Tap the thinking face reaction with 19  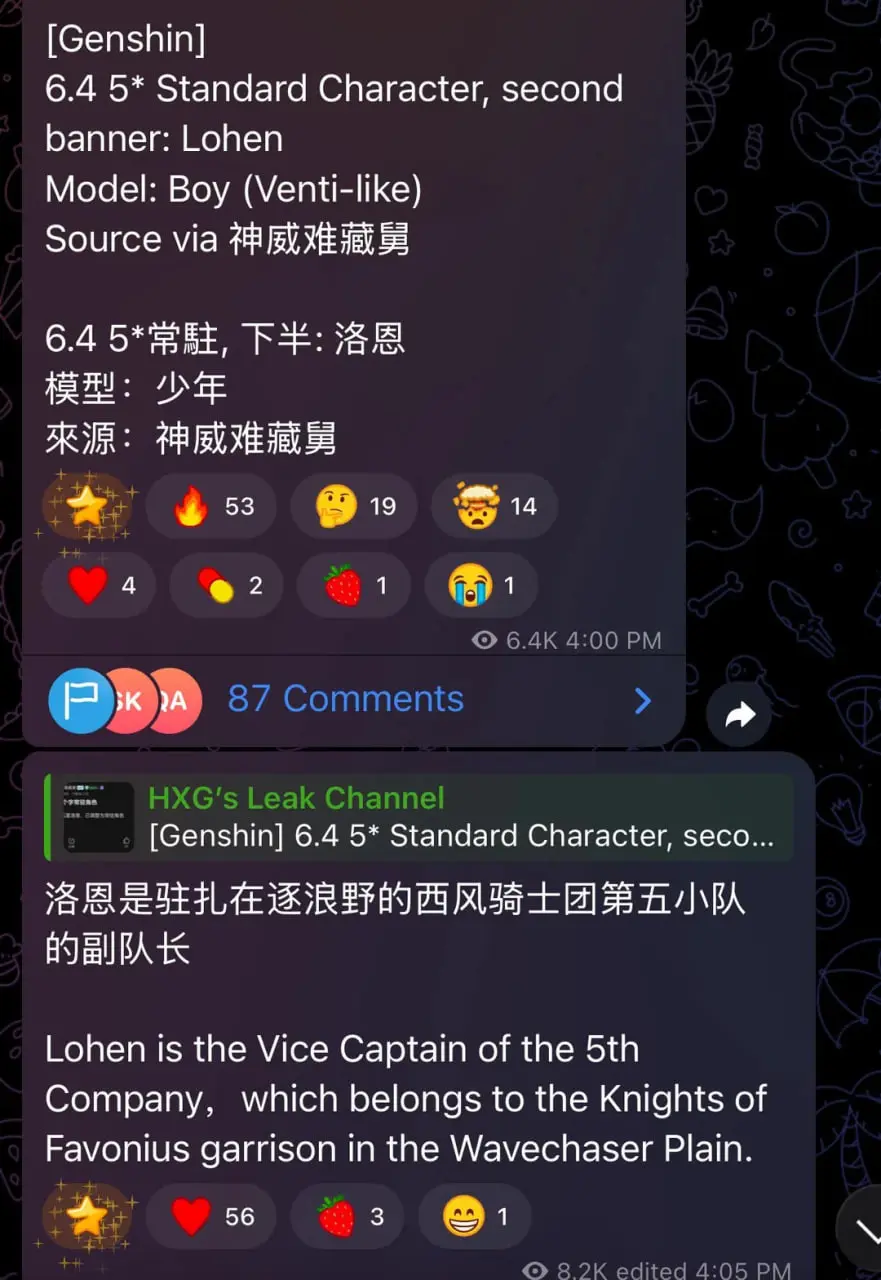click(x=355, y=507)
